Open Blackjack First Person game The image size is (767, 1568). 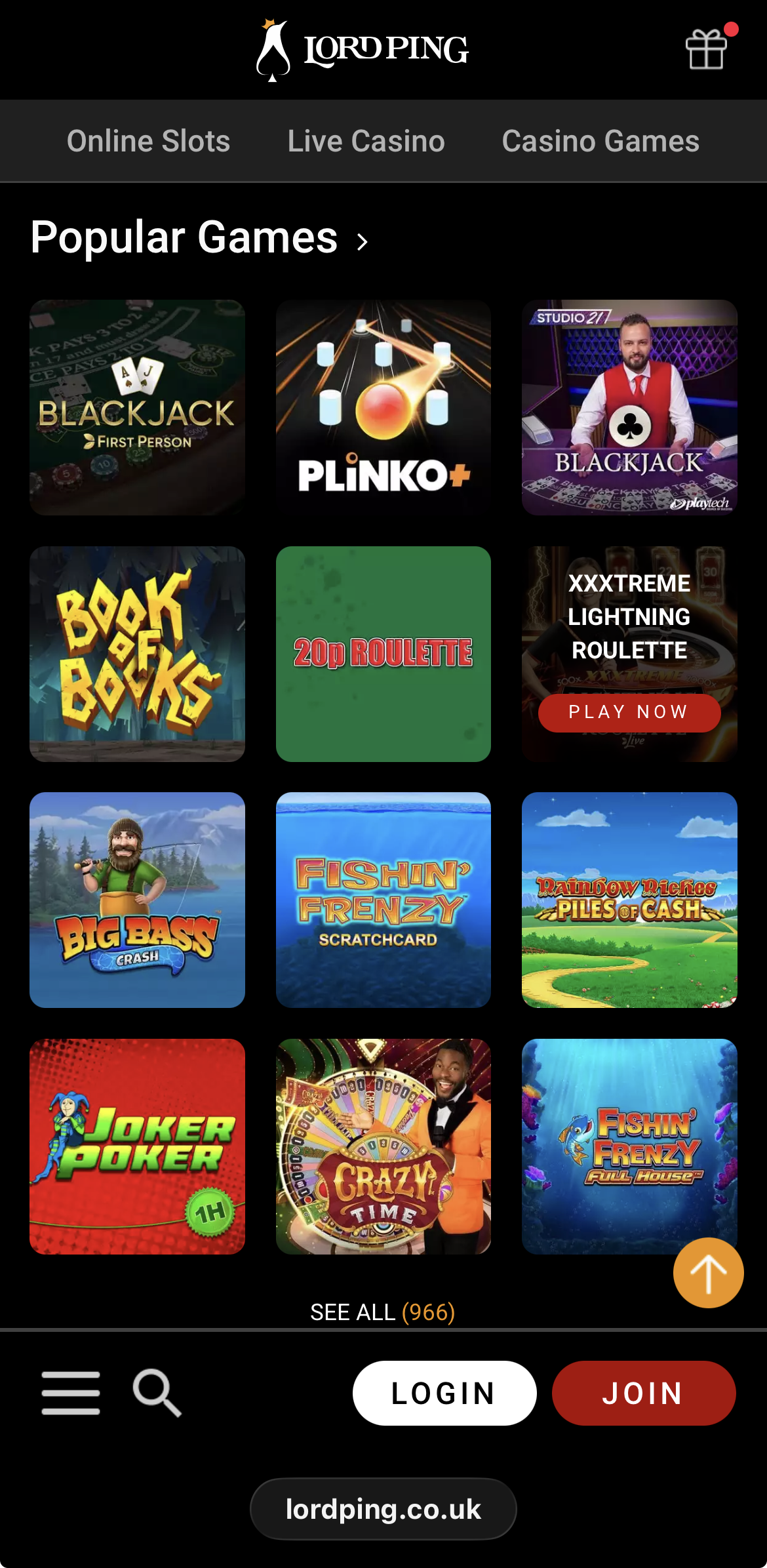click(137, 407)
